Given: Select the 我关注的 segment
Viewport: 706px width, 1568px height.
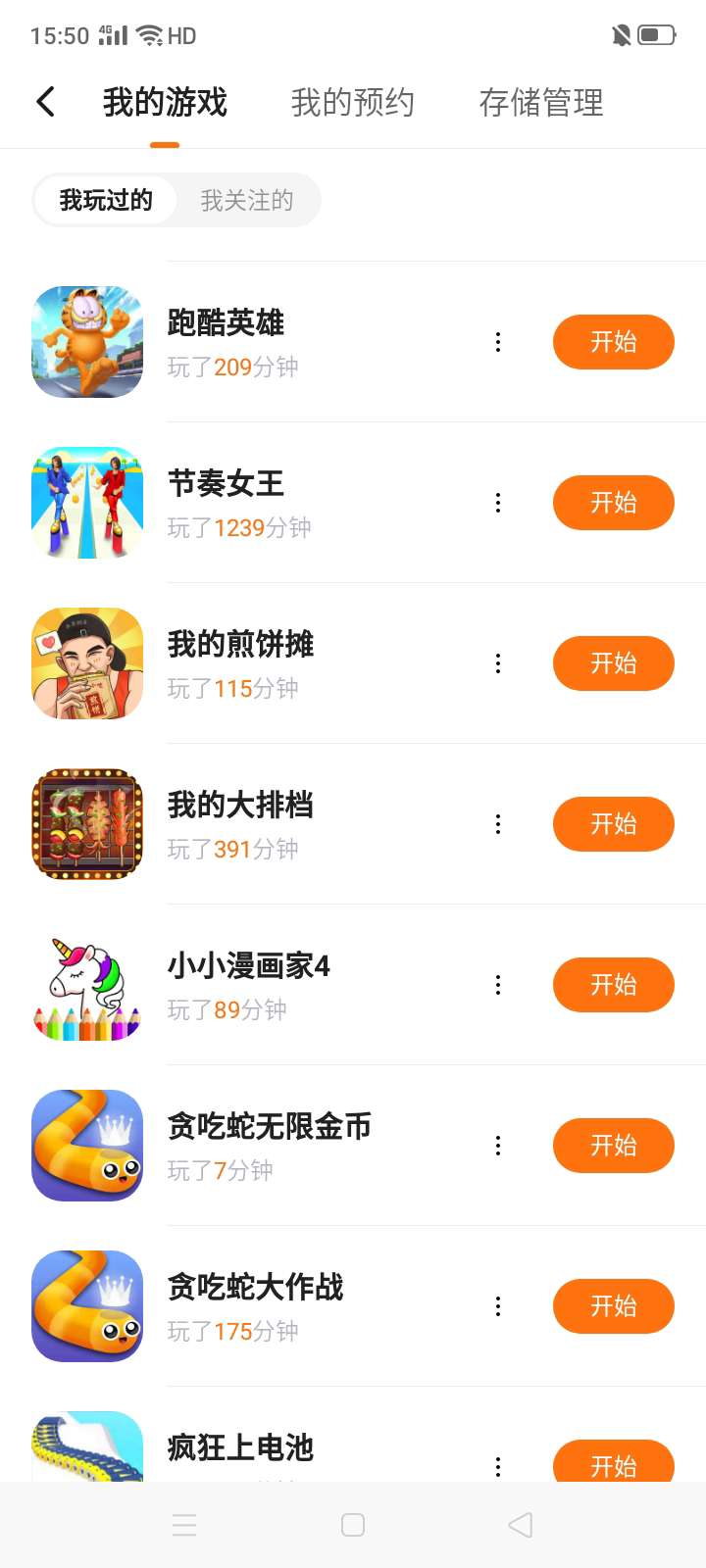Looking at the screenshot, I should click(247, 201).
